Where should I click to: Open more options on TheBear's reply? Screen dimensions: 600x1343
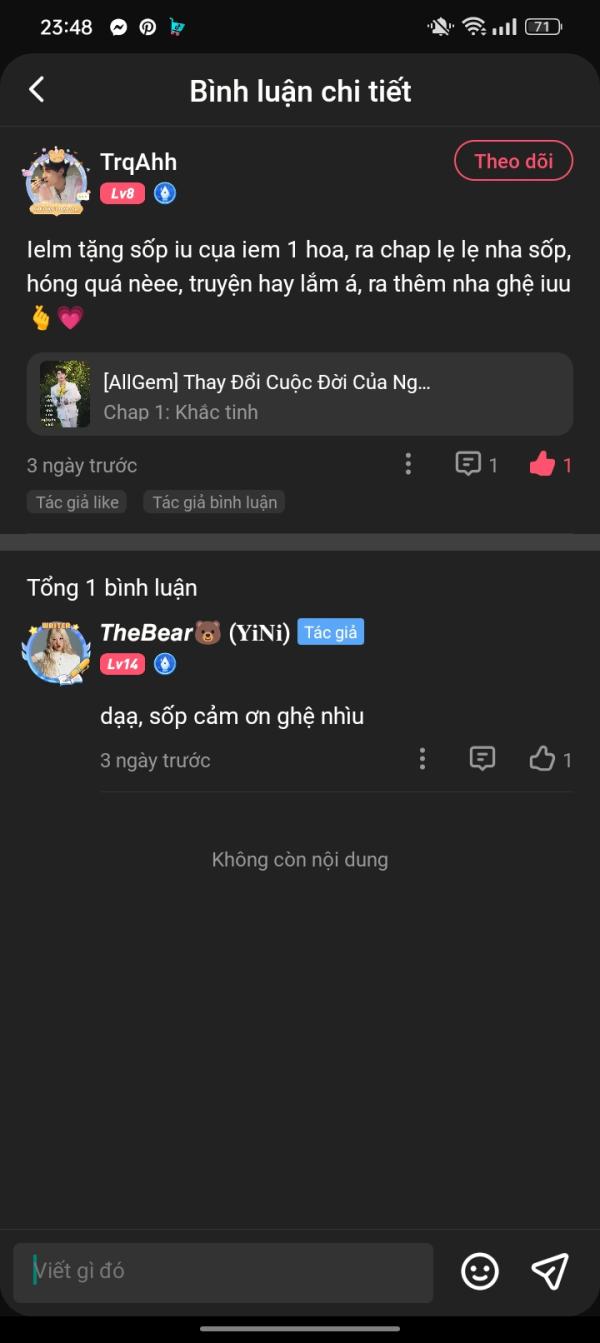(422, 759)
